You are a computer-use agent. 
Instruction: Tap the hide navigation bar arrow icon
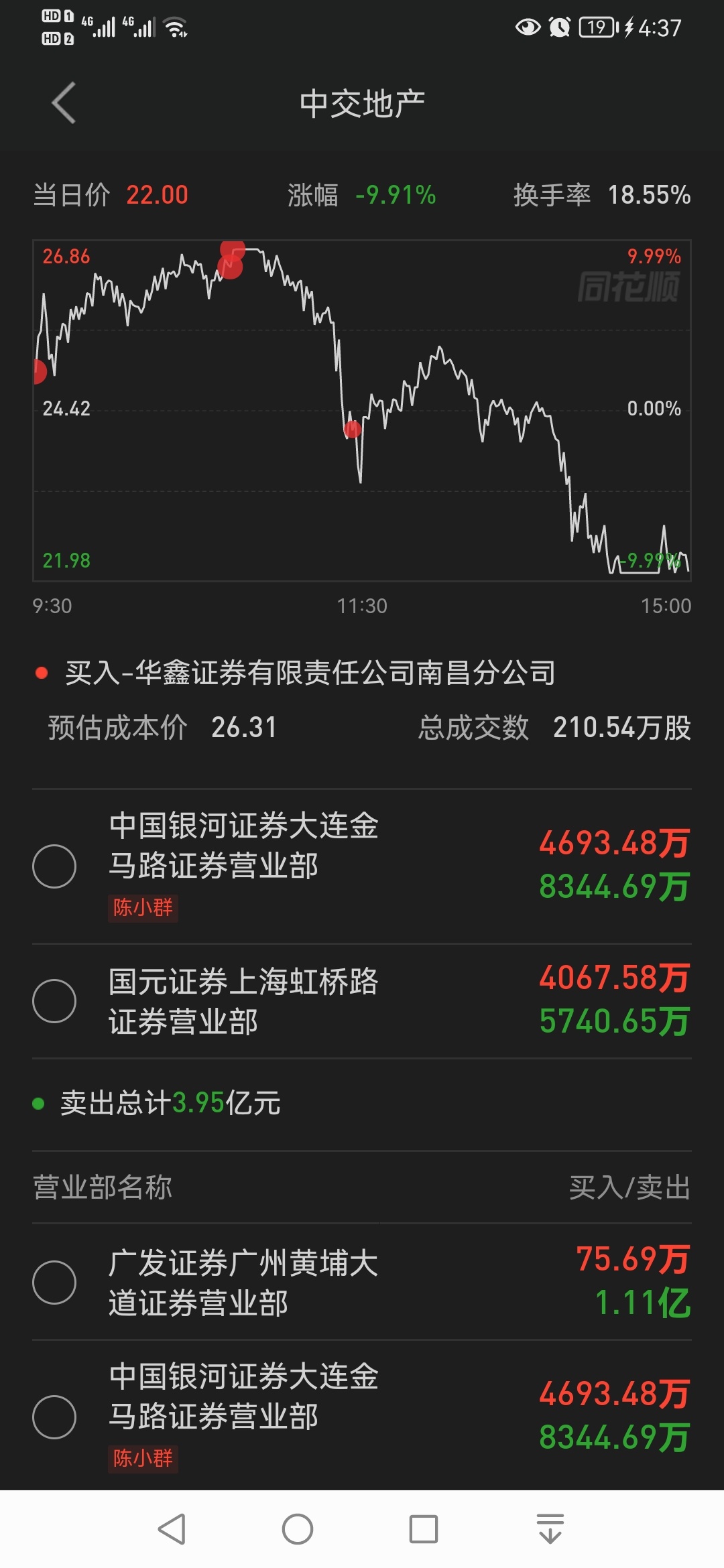(x=550, y=1528)
